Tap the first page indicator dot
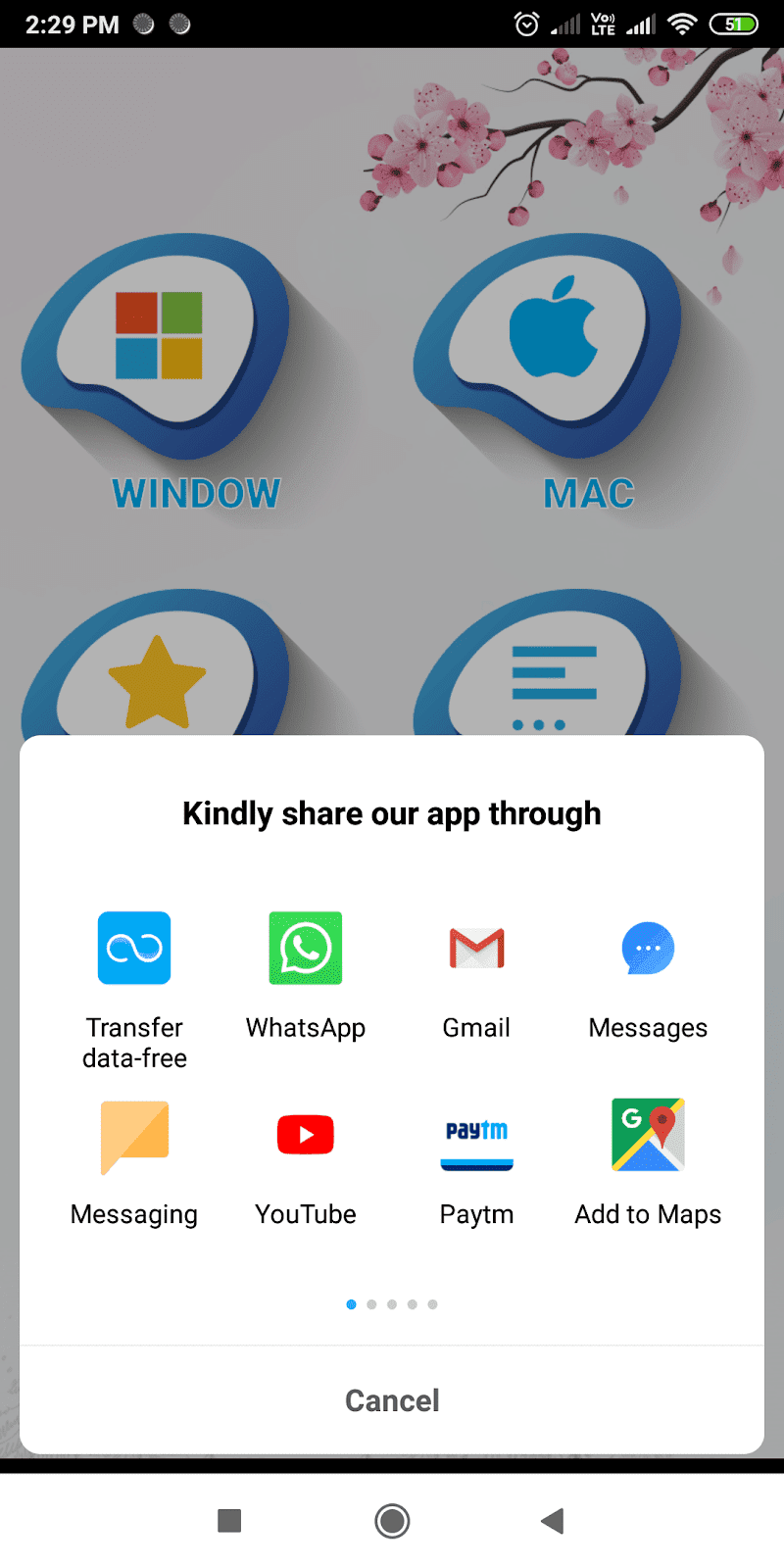The image size is (784, 1568). pyautogui.click(x=351, y=1304)
